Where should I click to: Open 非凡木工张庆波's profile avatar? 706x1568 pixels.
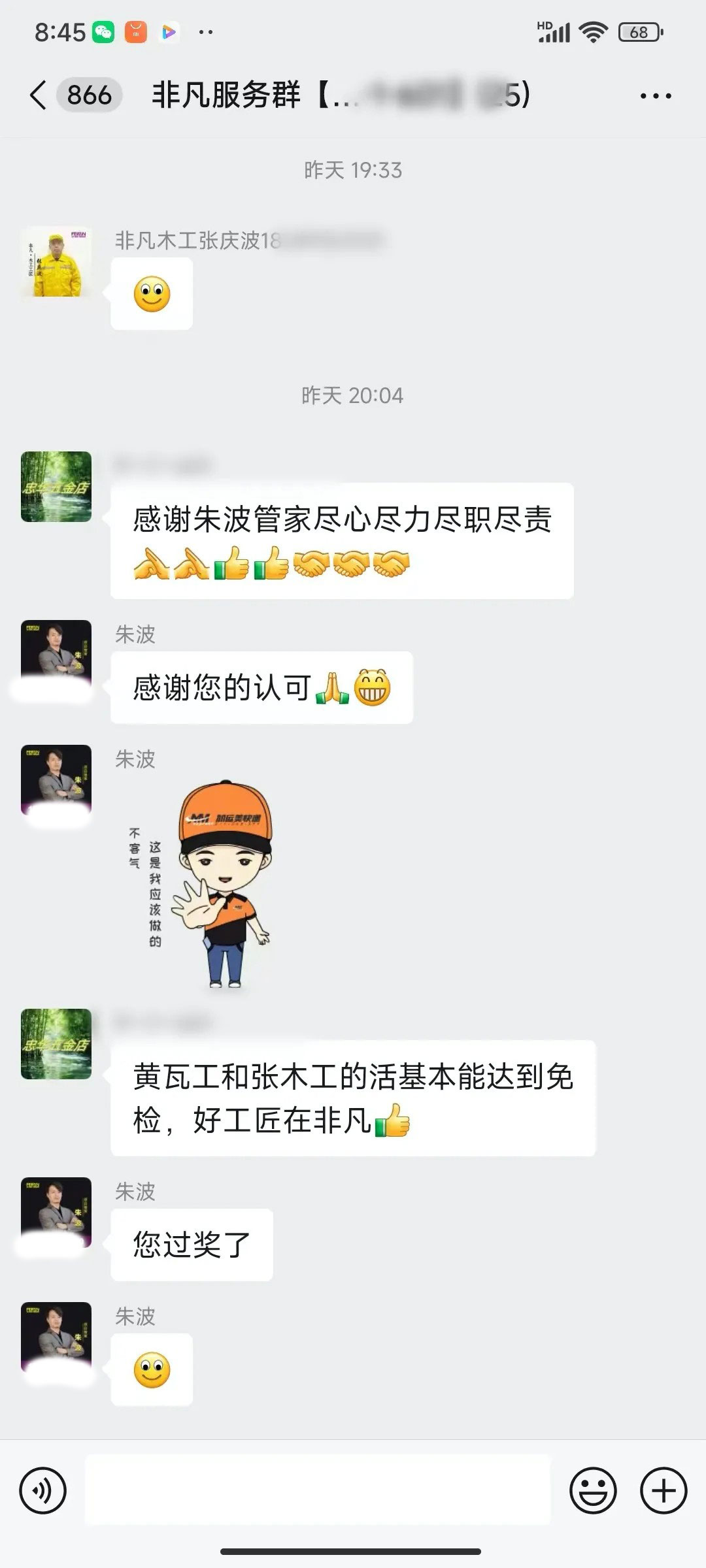(56, 262)
